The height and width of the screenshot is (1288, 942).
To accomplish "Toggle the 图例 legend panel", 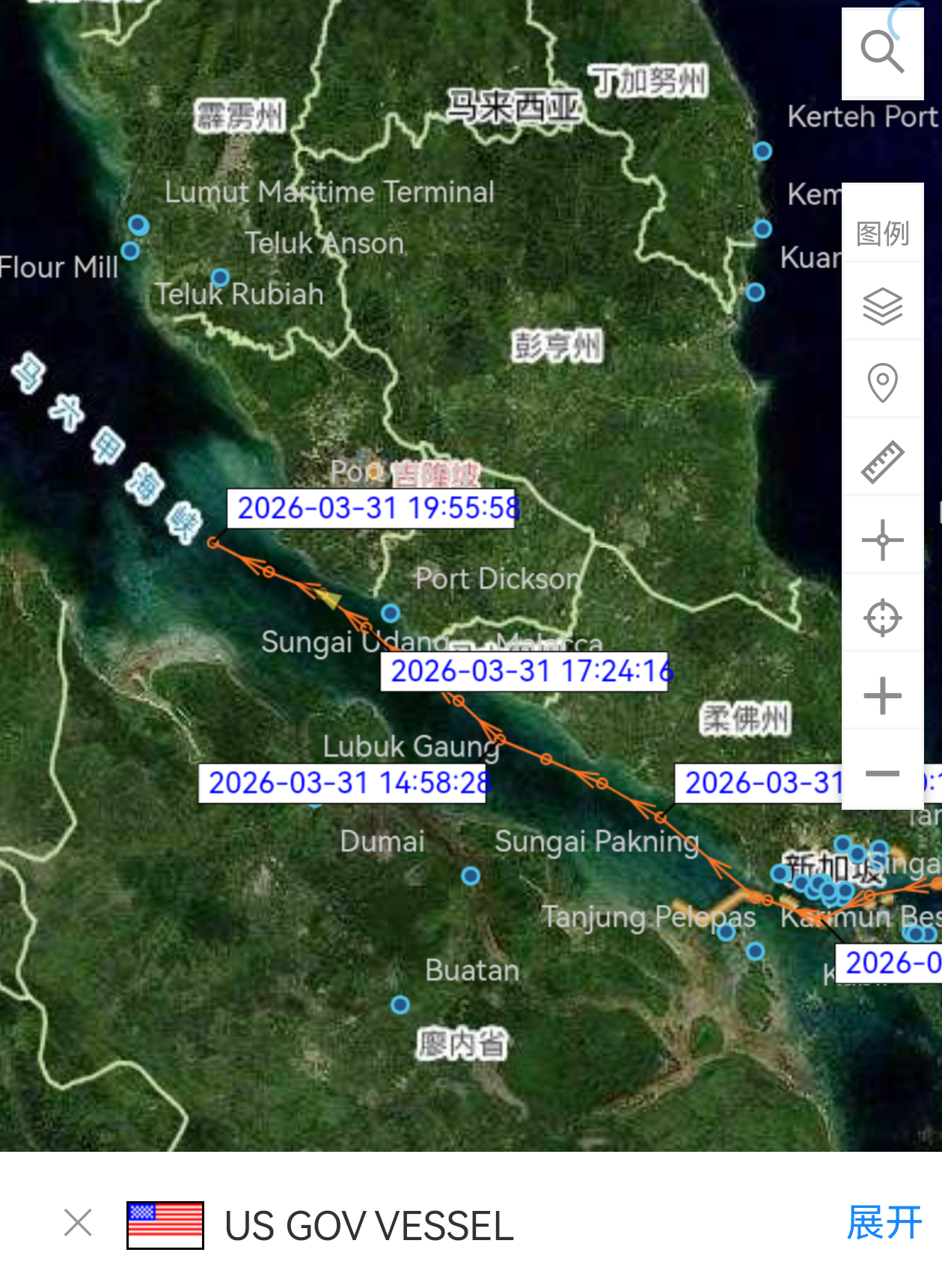I will 883,233.
